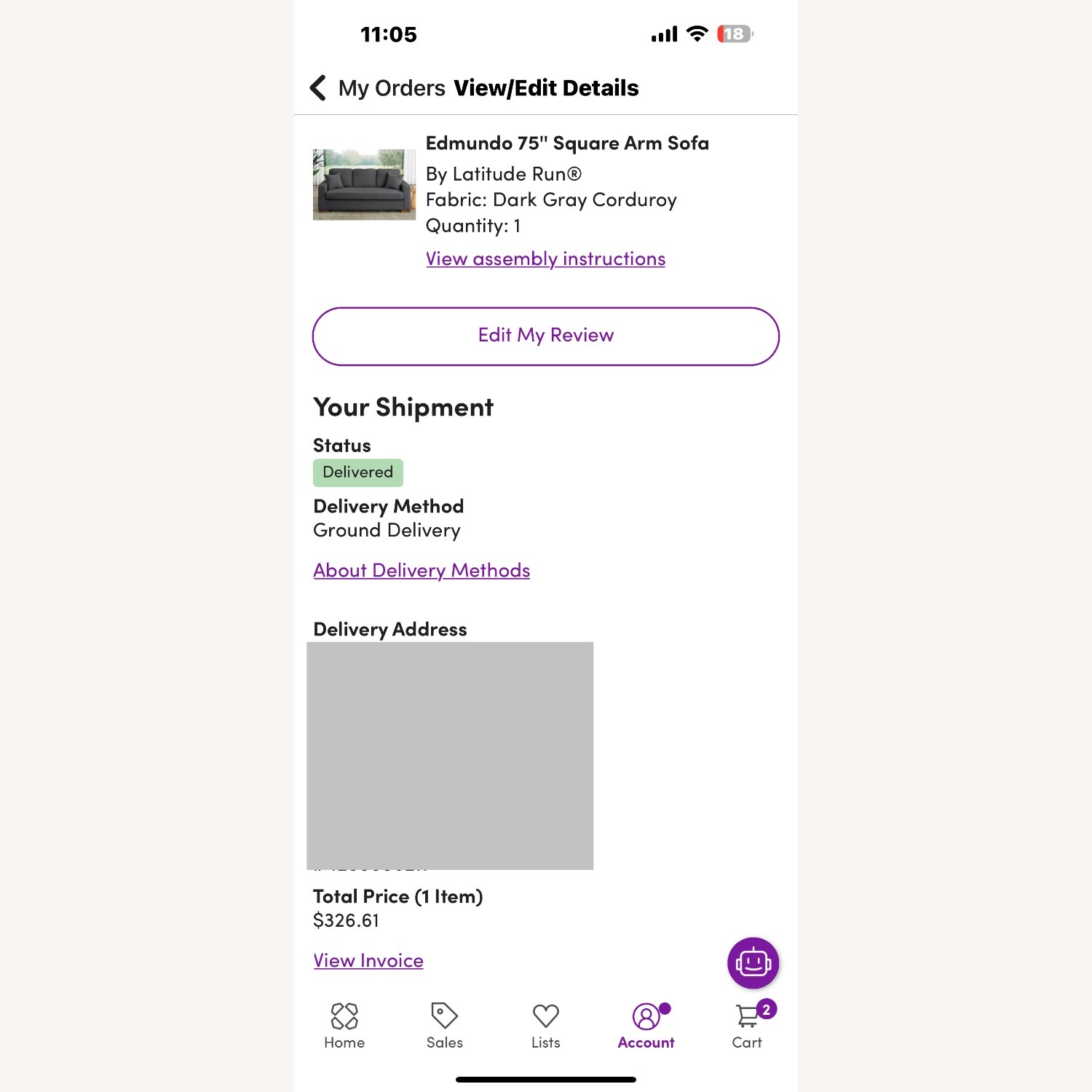Open About Delivery Methods link
Viewport: 1092px width, 1092px height.
click(422, 571)
